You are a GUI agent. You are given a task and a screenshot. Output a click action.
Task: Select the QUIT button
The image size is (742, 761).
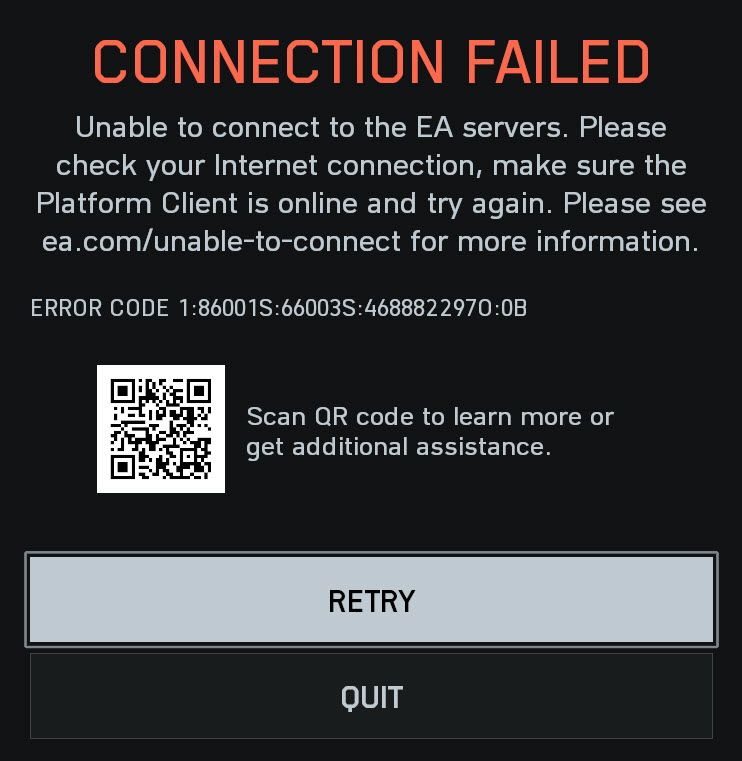(371, 696)
